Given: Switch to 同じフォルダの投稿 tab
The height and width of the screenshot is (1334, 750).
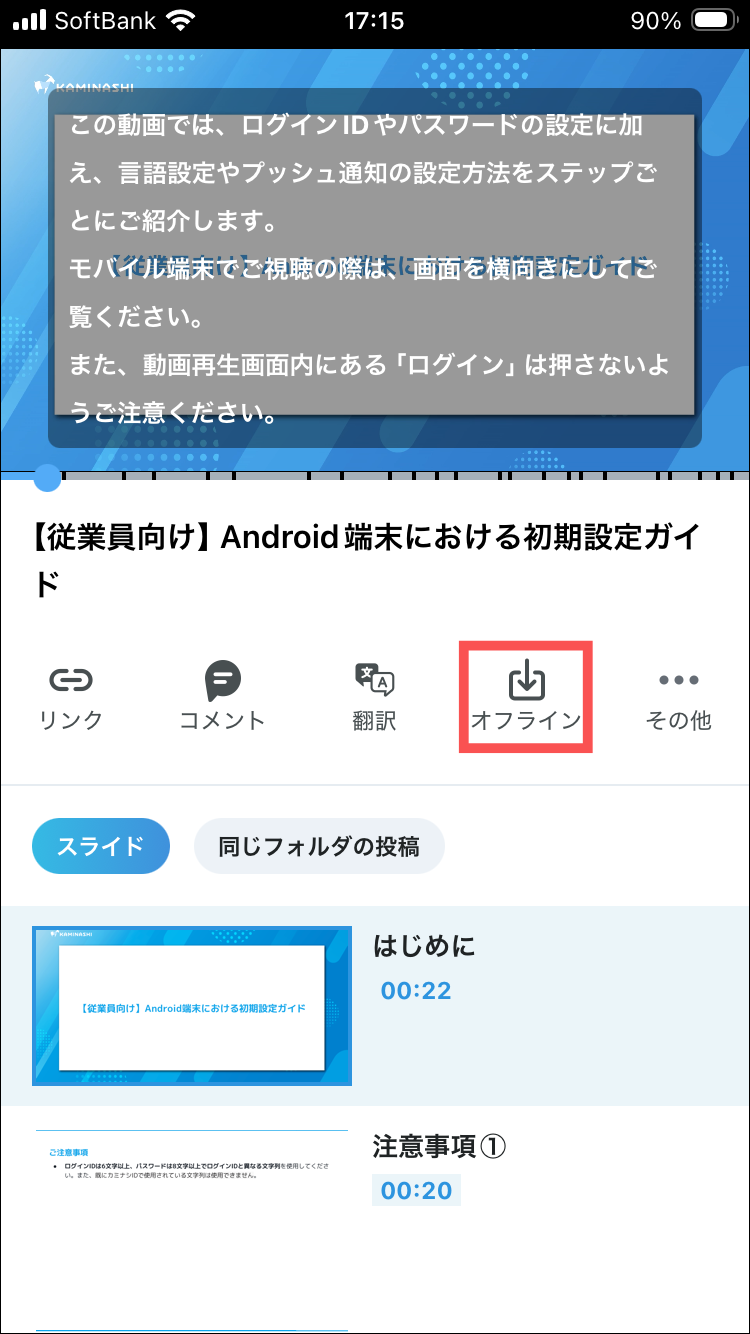Looking at the screenshot, I should (x=318, y=846).
